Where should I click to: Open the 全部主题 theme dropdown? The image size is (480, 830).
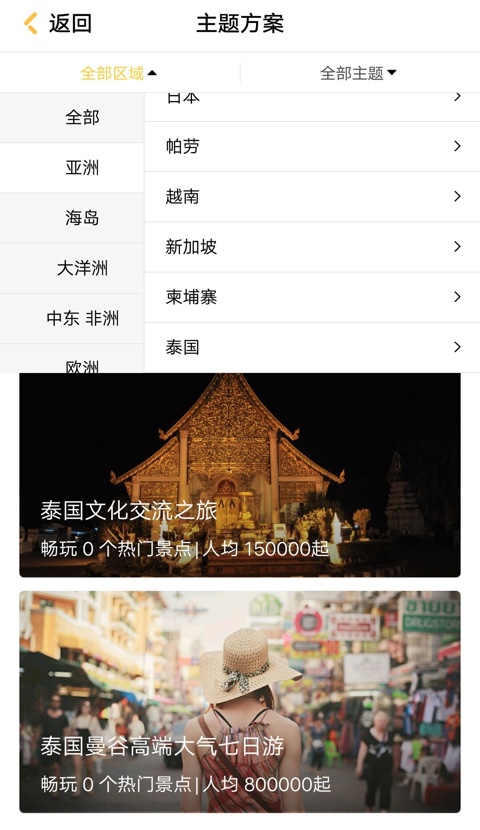click(x=358, y=73)
